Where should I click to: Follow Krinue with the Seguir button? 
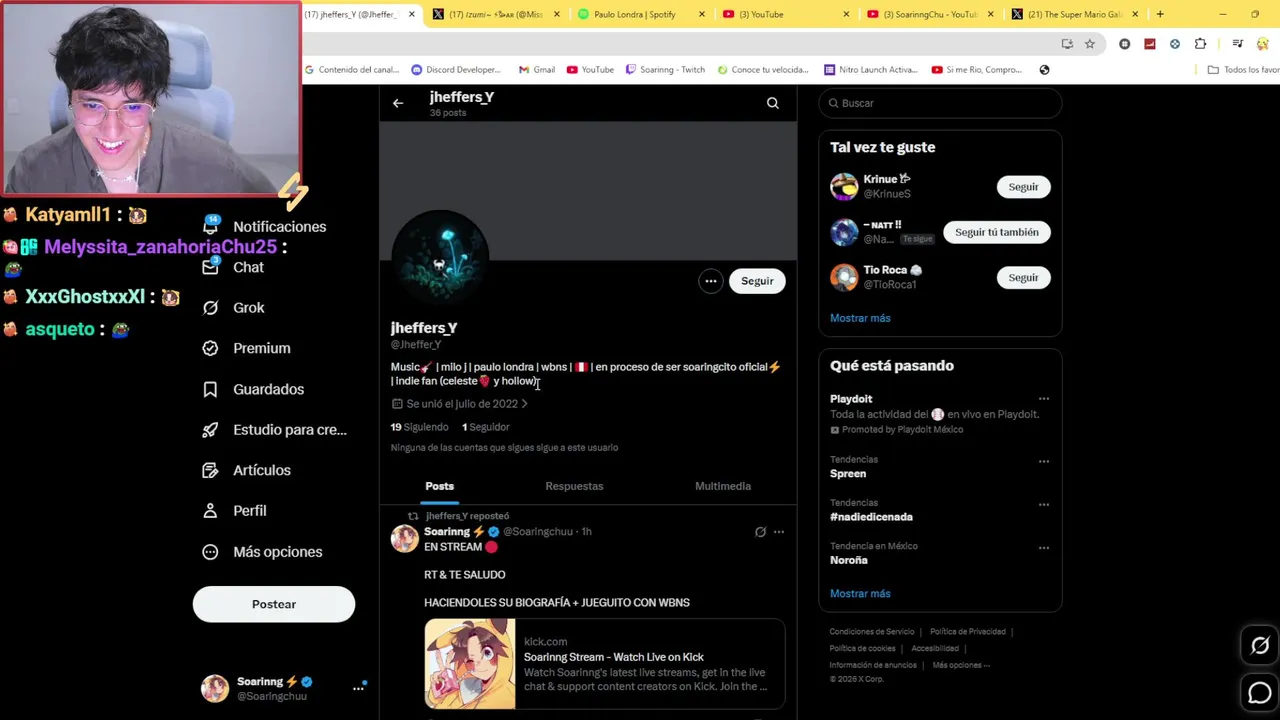1023,187
